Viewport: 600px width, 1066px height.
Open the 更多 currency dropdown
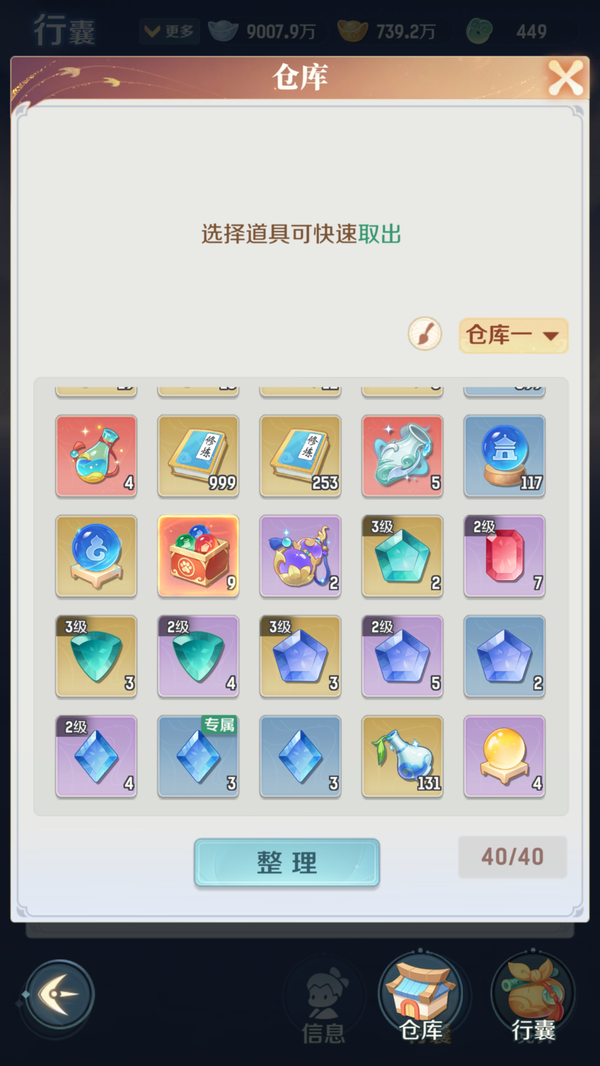coord(168,31)
